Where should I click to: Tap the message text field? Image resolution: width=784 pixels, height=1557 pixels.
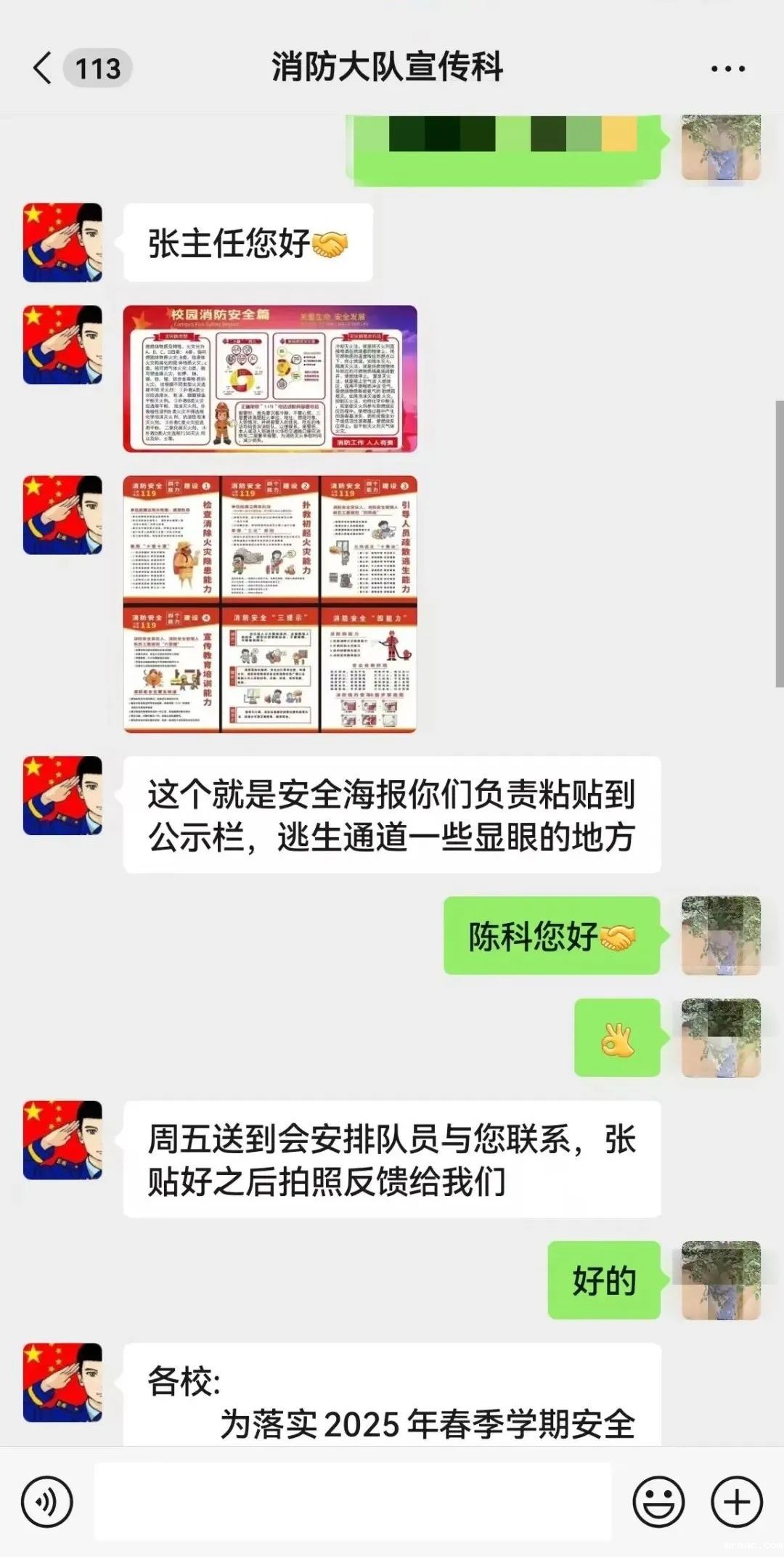tap(352, 1501)
